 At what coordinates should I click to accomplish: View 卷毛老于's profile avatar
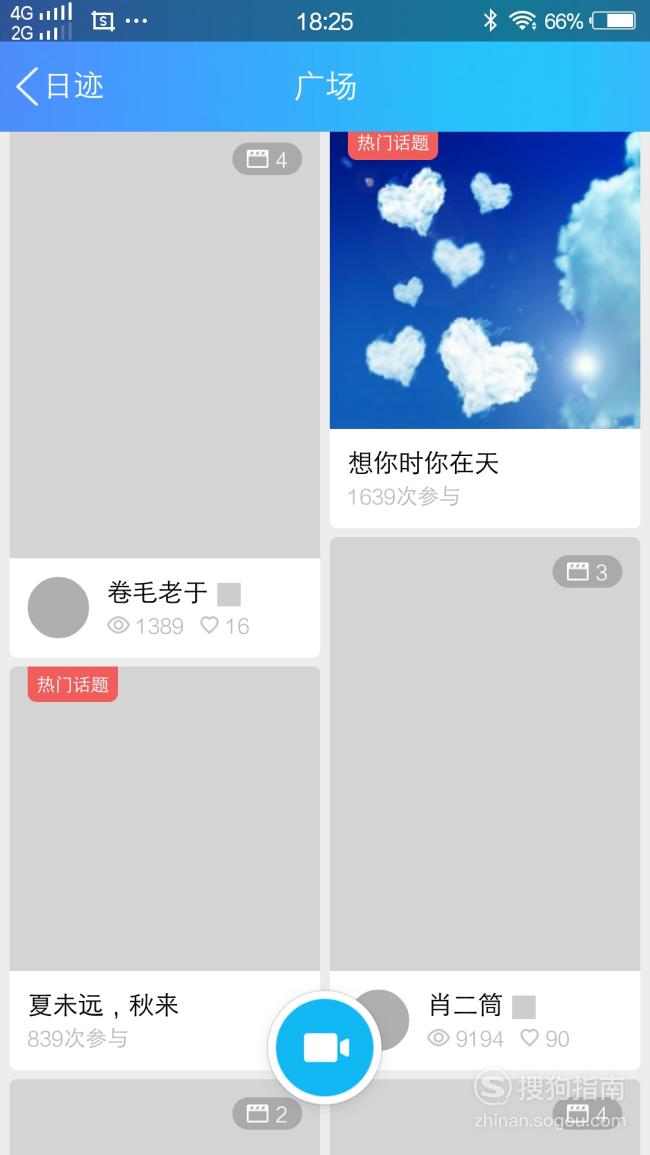coord(58,607)
